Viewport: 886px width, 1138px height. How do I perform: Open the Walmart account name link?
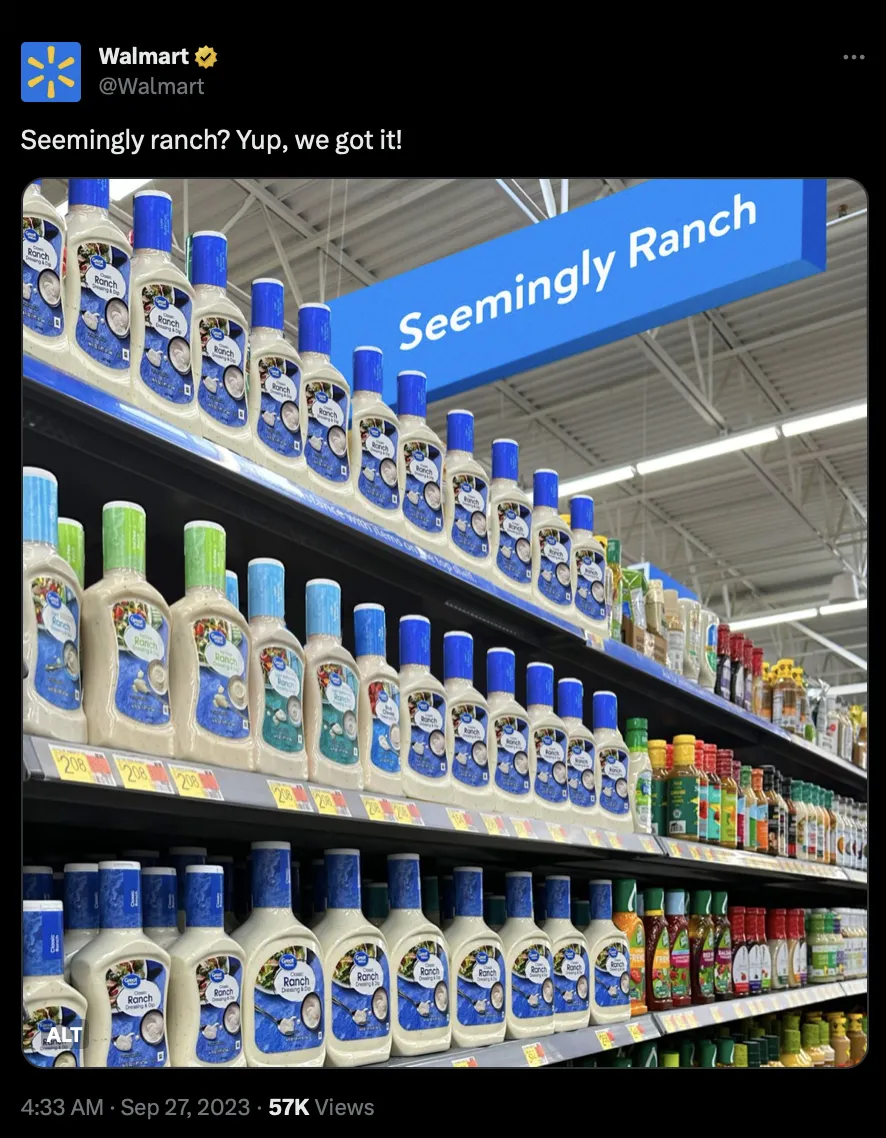(x=144, y=57)
